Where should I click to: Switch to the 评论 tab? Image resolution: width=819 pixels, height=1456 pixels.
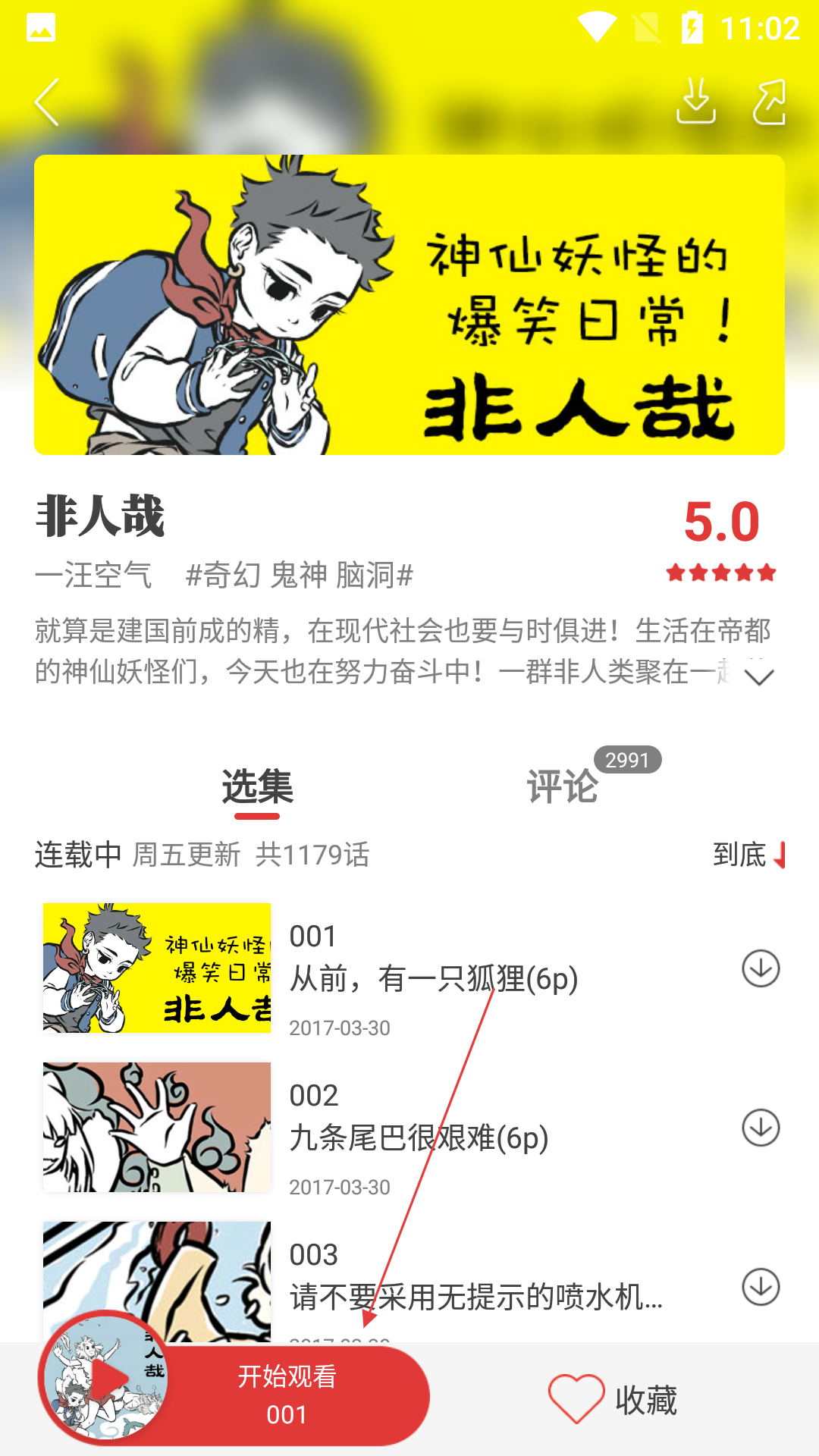(x=563, y=786)
